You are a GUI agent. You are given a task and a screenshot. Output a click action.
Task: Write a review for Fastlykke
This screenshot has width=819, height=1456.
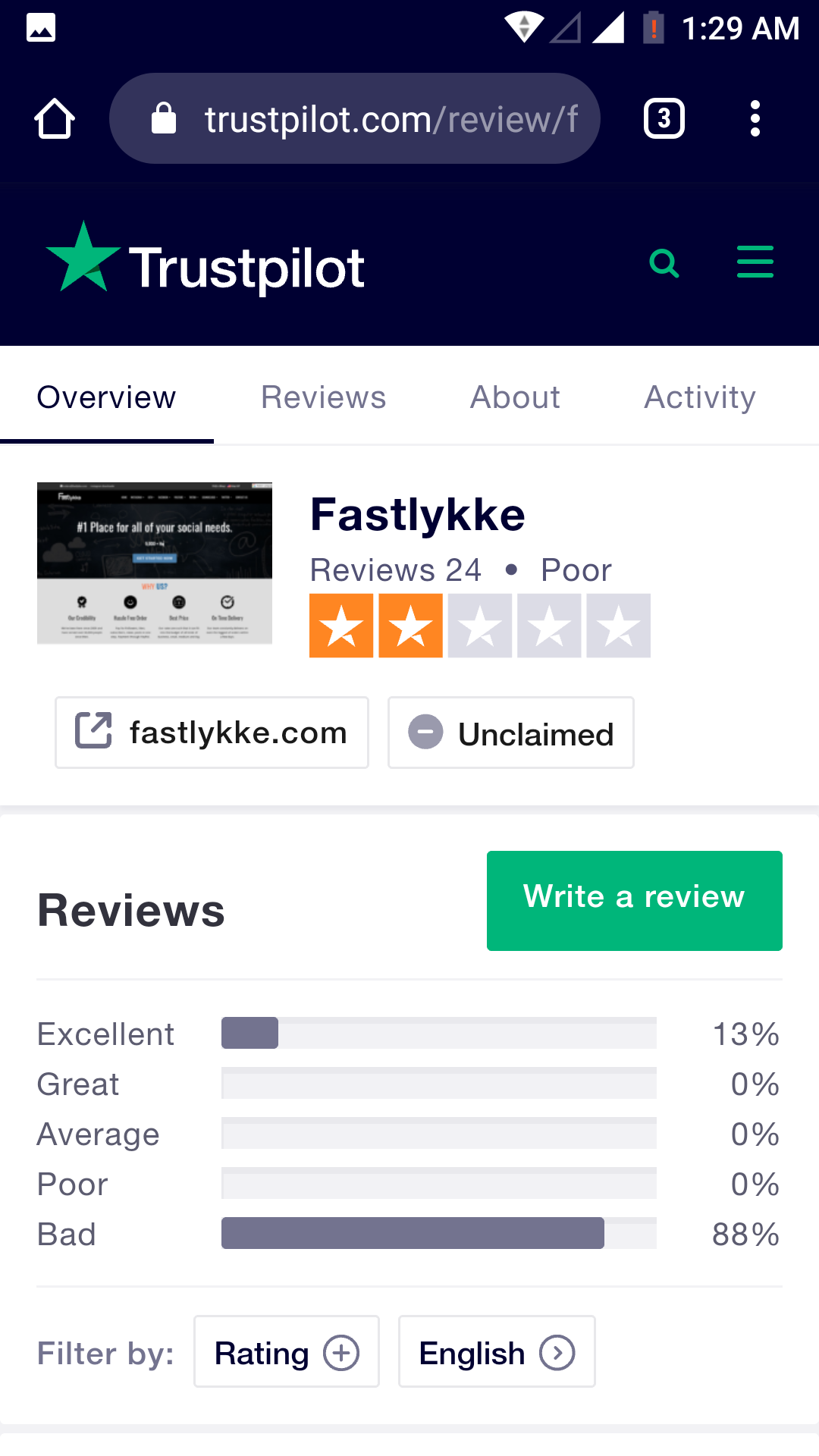point(635,901)
